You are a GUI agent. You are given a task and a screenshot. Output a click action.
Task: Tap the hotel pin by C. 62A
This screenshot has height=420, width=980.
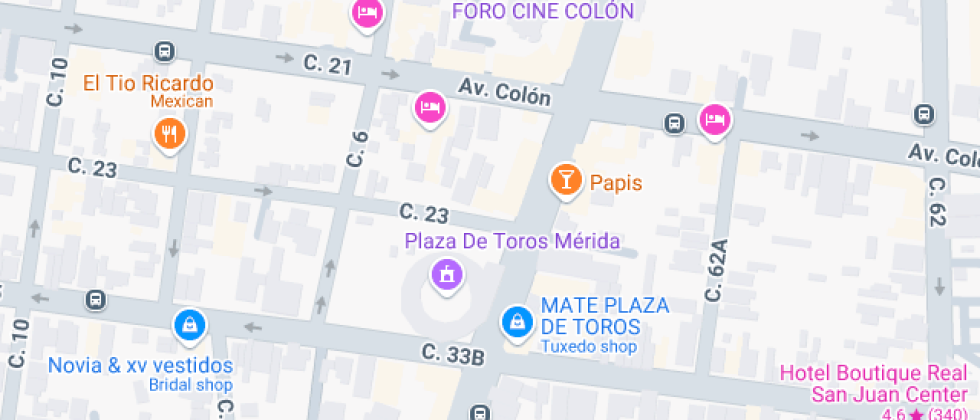(715, 121)
